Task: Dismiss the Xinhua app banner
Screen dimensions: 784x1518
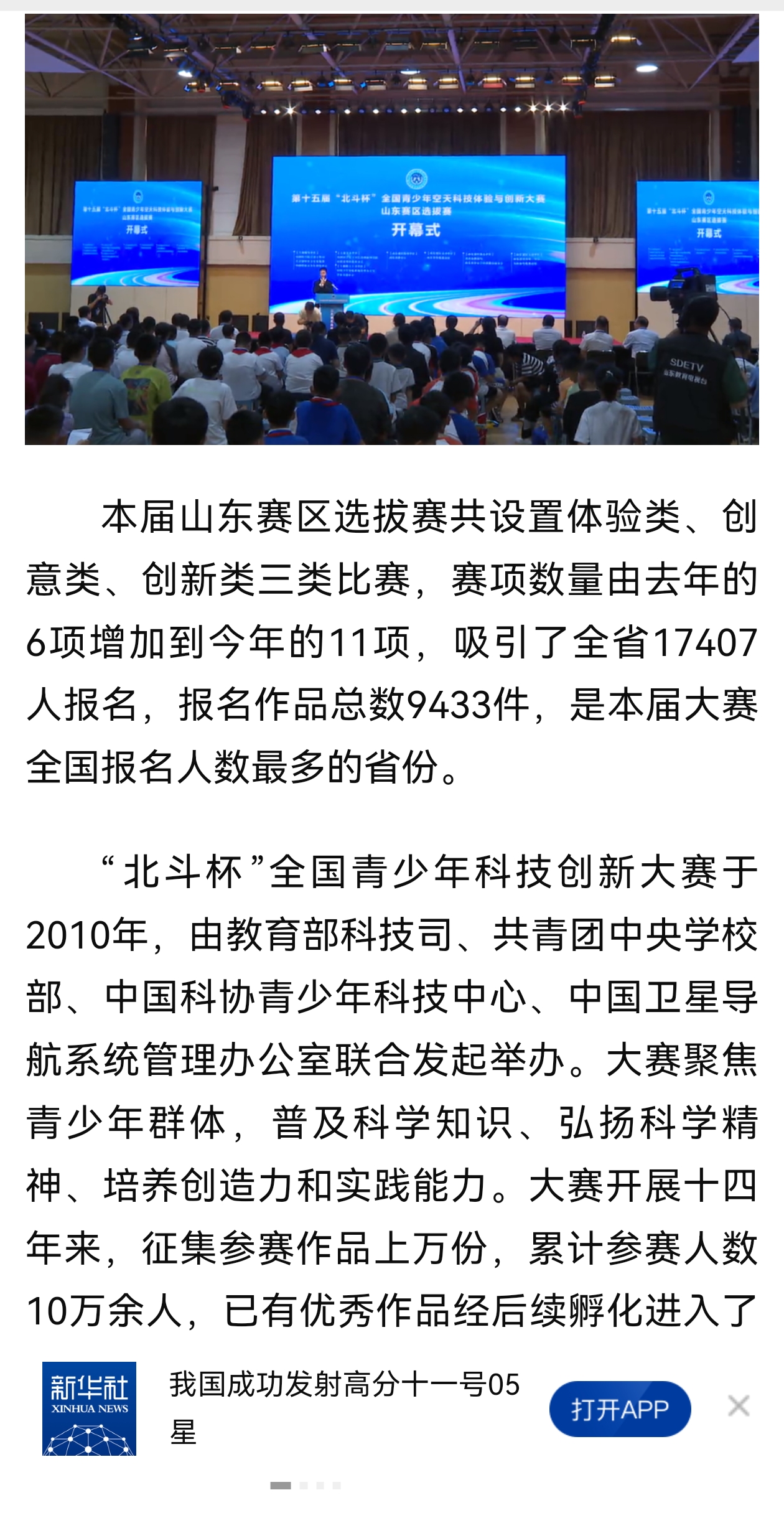Action: point(739,1405)
